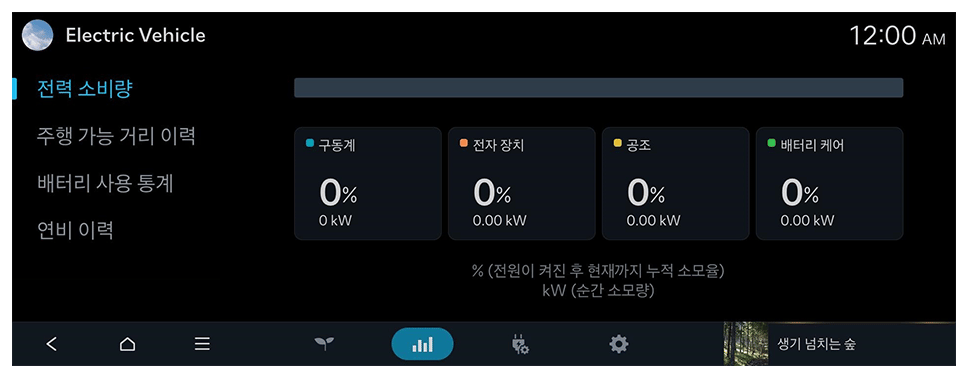Open 배터리 사용 통계
This screenshot has height=378, width=968.
point(105,183)
